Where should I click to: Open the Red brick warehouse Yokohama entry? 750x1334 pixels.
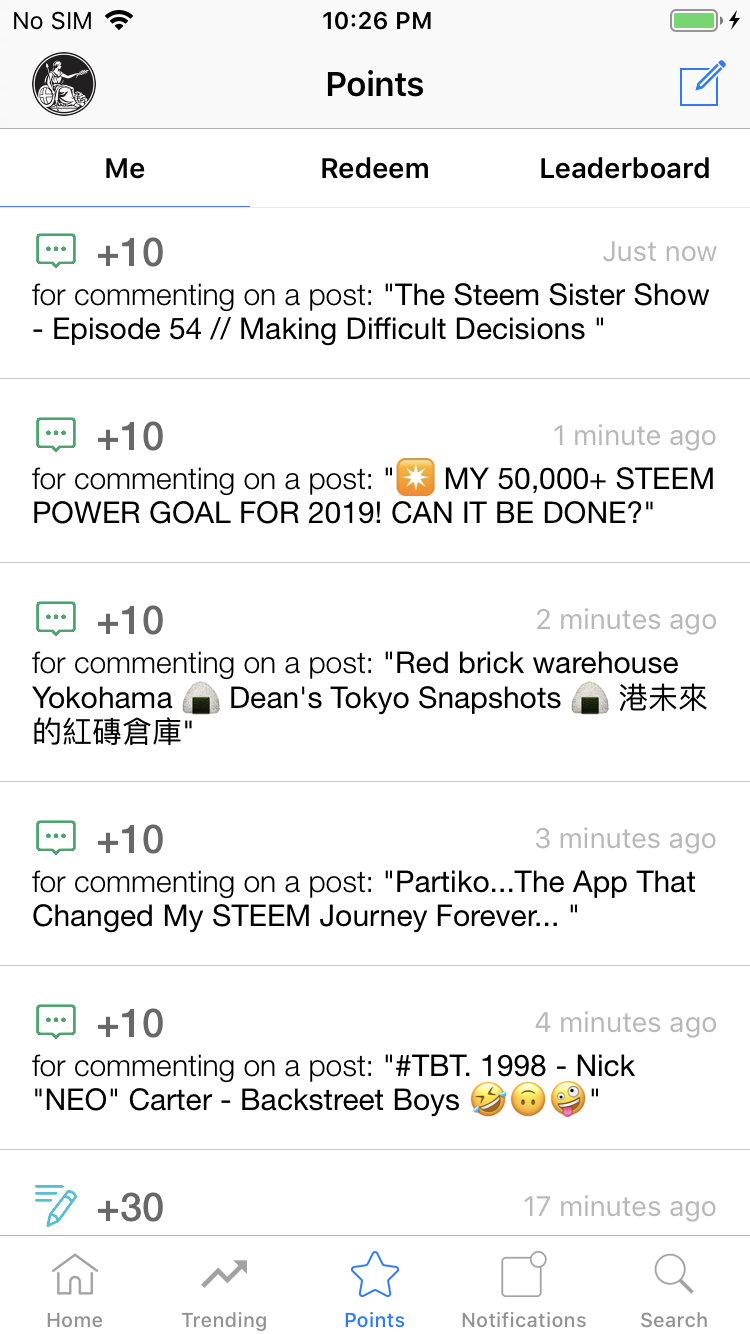(375, 672)
